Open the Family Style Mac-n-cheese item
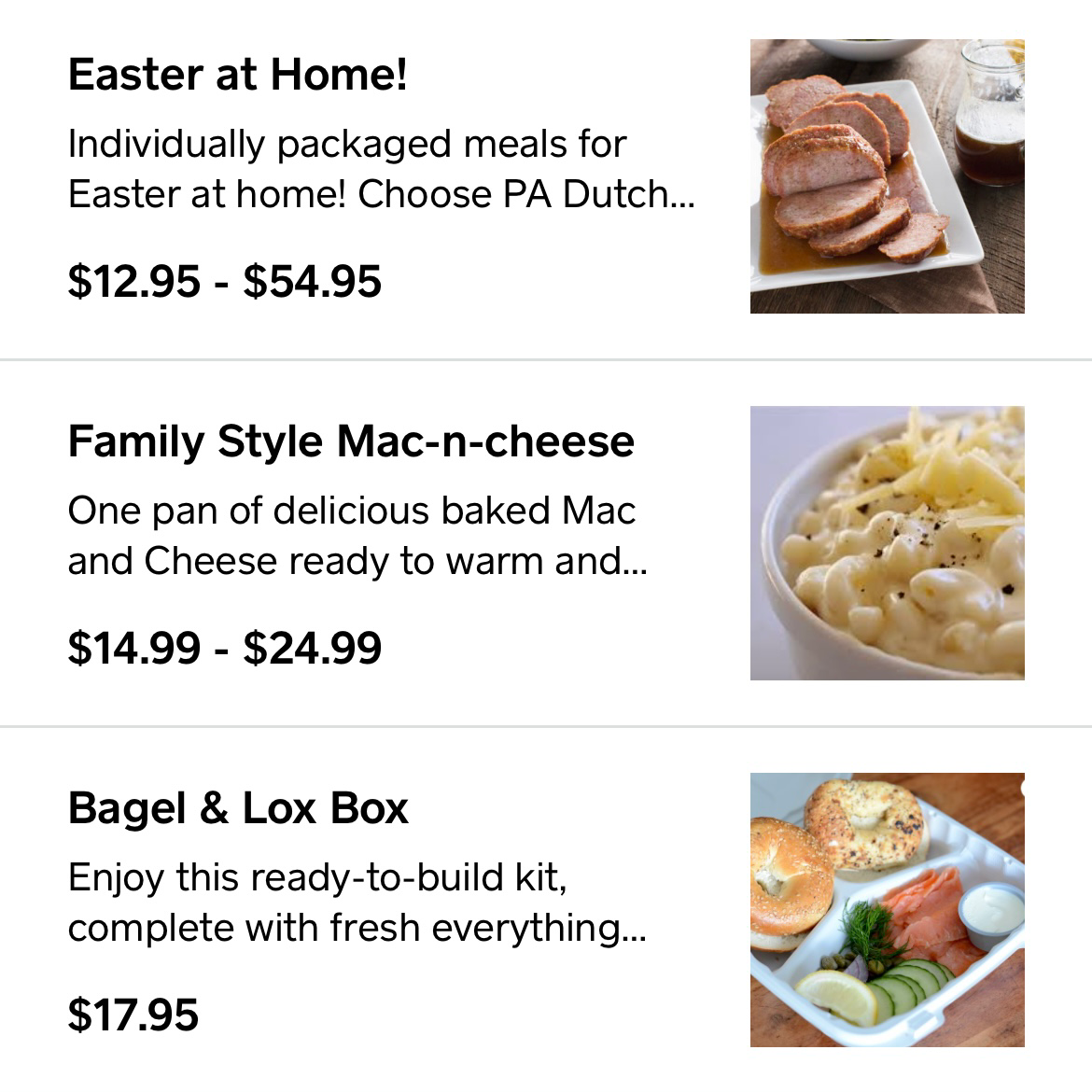The width and height of the screenshot is (1092, 1092). coord(350,441)
